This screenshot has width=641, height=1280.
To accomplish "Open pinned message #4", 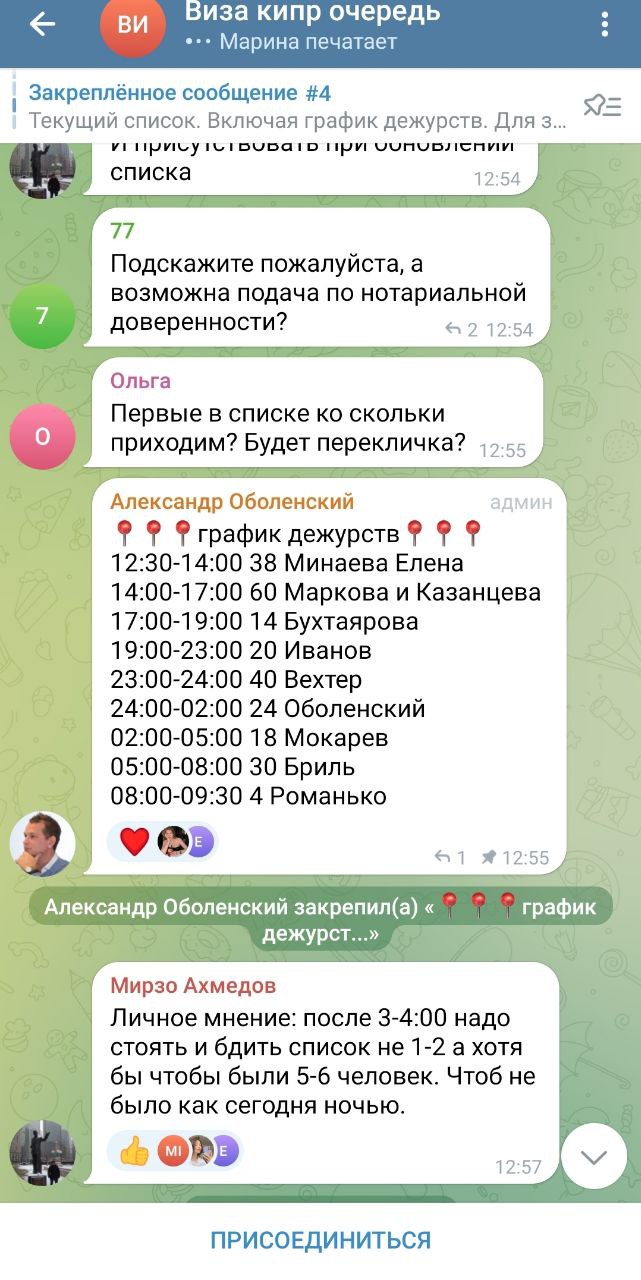I will coord(290,106).
